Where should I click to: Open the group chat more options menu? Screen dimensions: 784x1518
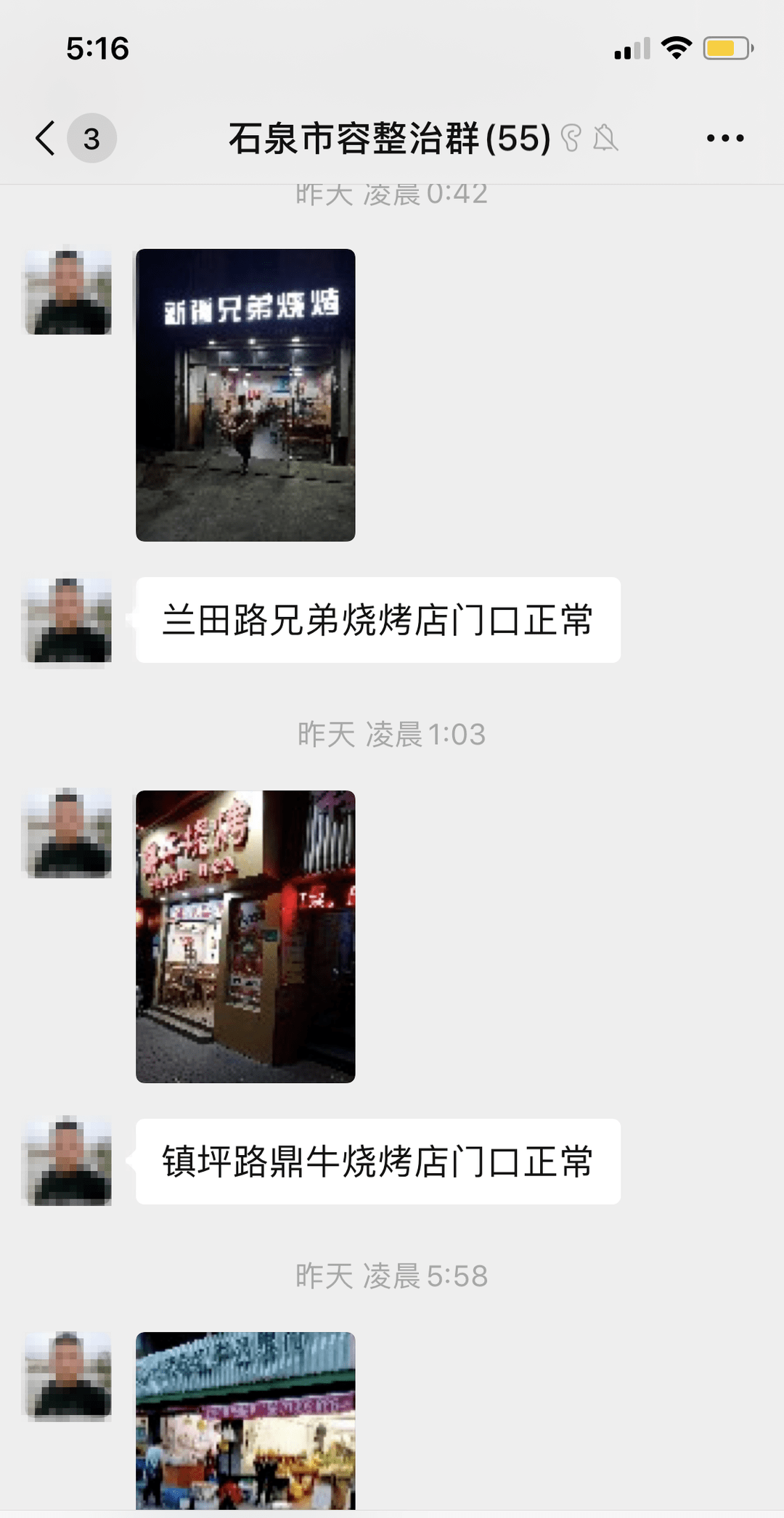point(724,138)
